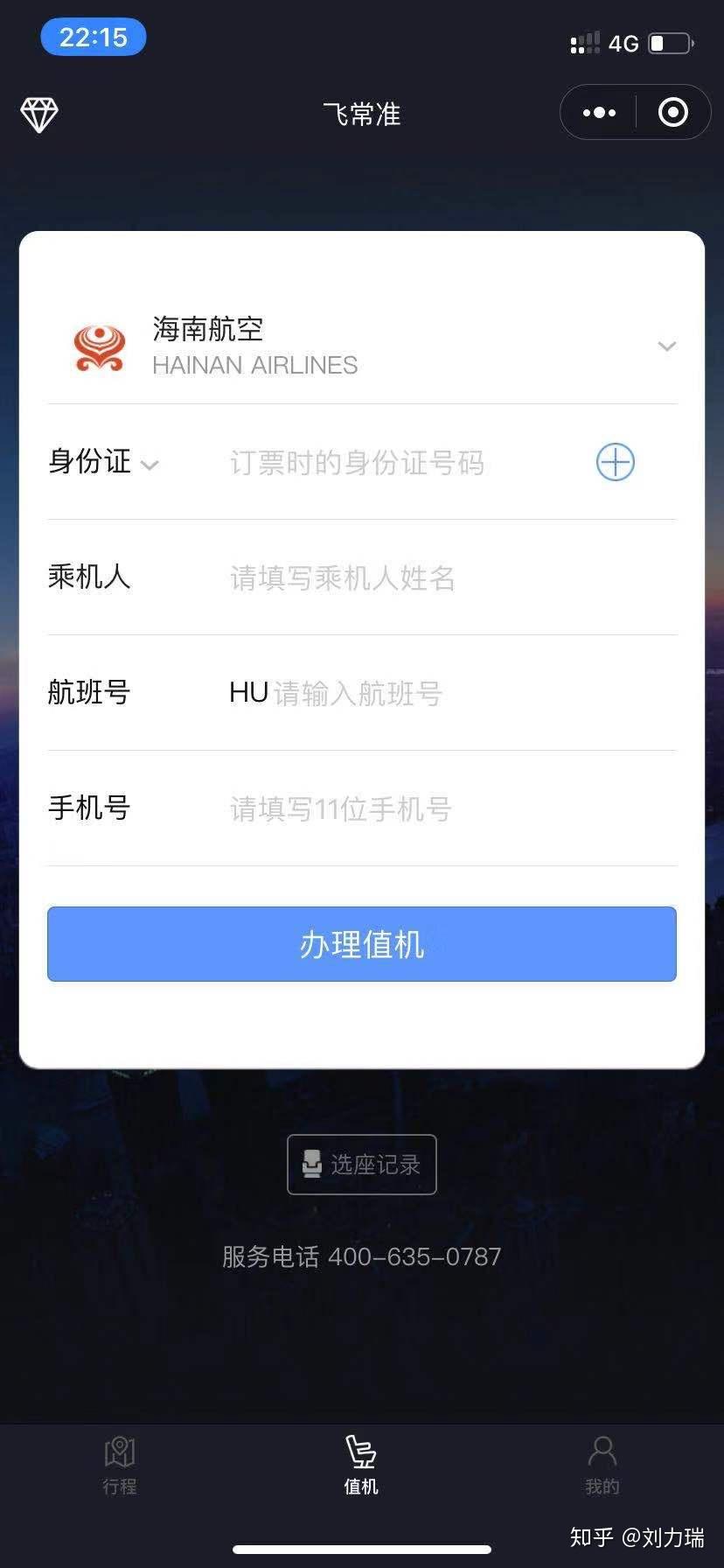Switch to the 行程 tab

[120, 1465]
